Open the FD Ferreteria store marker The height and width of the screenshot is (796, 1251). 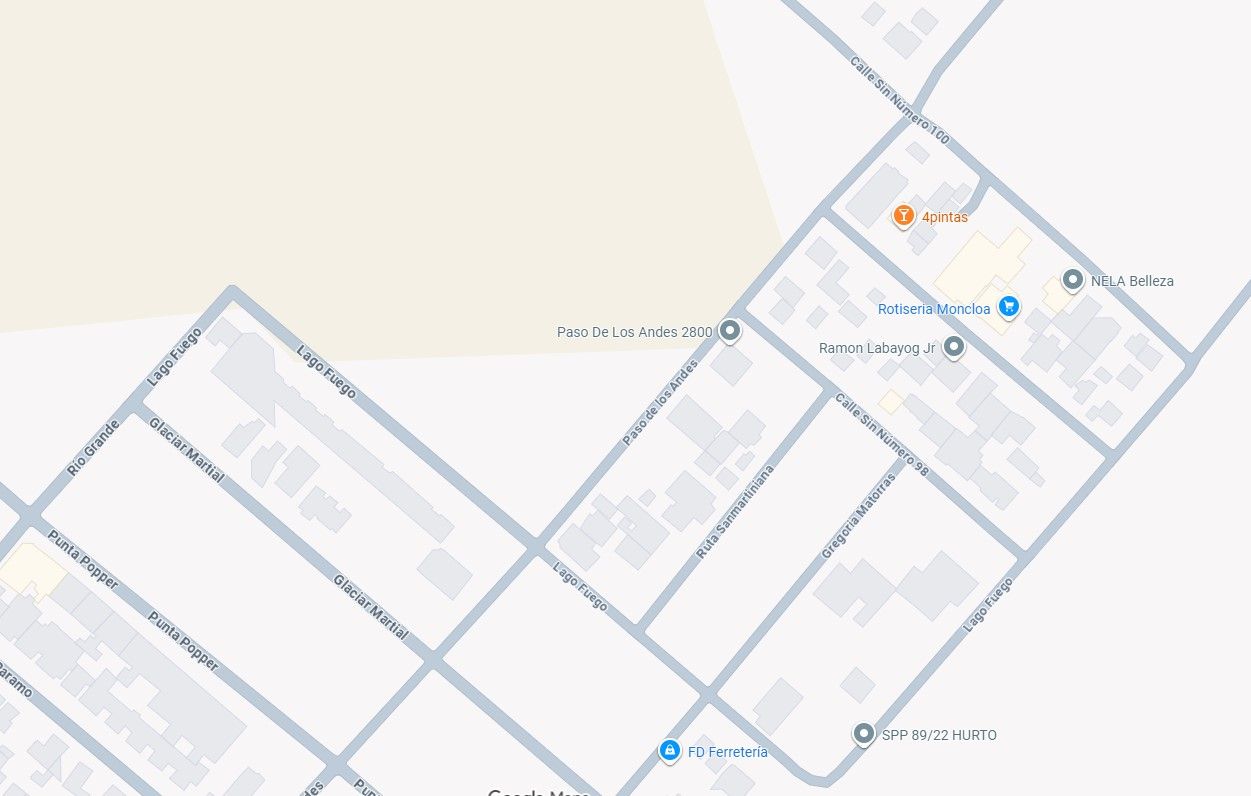point(670,750)
